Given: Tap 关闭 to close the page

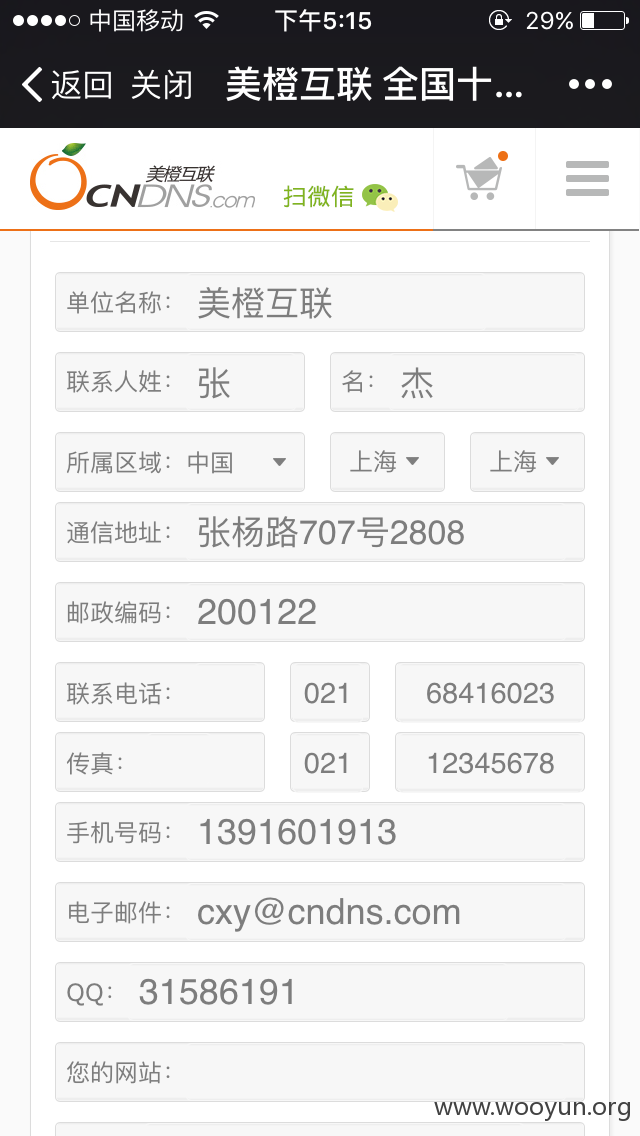Looking at the screenshot, I should point(162,85).
